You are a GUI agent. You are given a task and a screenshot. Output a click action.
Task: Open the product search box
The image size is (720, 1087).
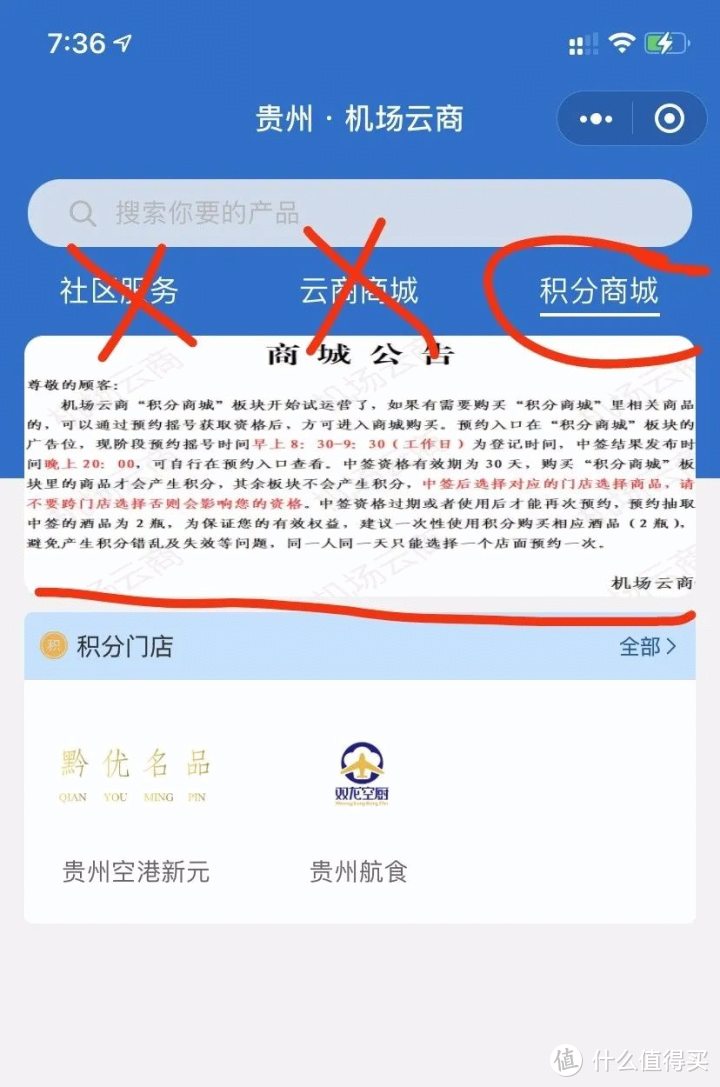(x=360, y=213)
